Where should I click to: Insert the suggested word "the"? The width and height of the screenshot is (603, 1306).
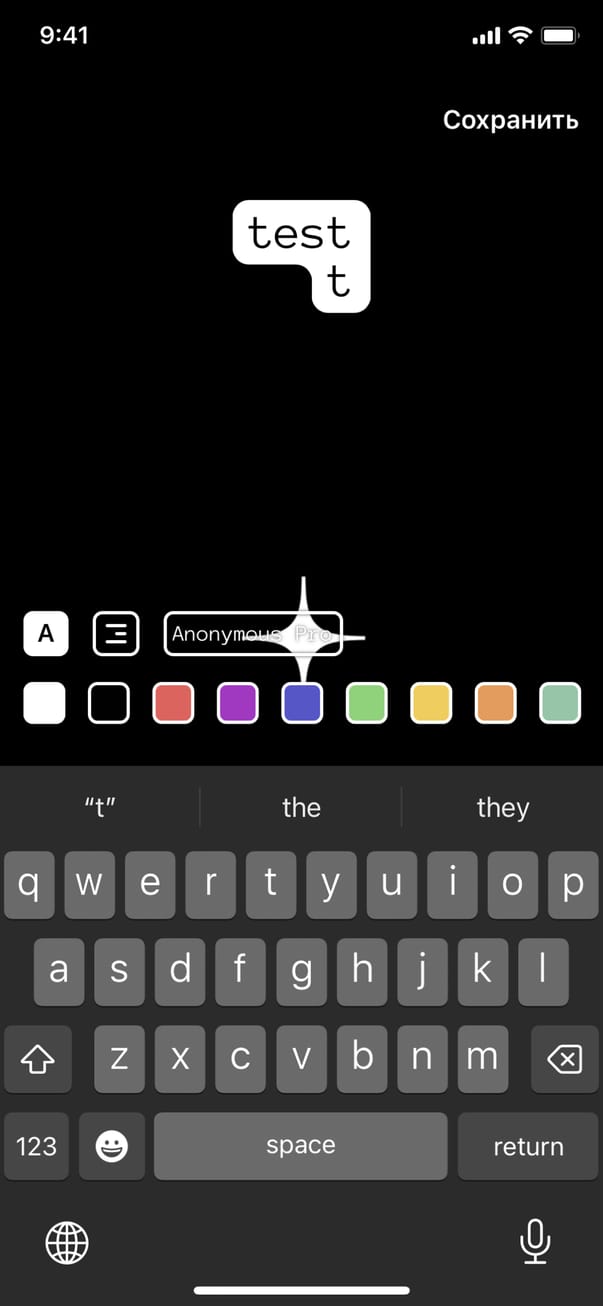tap(301, 808)
